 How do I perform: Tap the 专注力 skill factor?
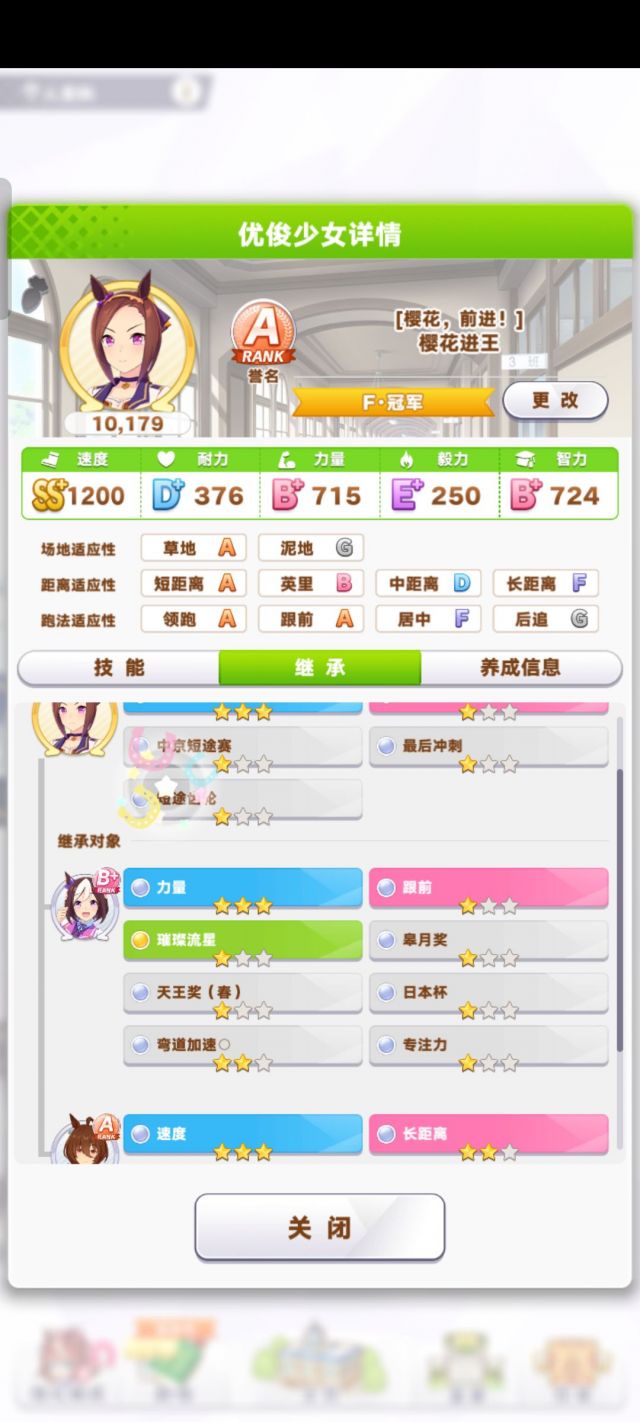(x=489, y=1045)
